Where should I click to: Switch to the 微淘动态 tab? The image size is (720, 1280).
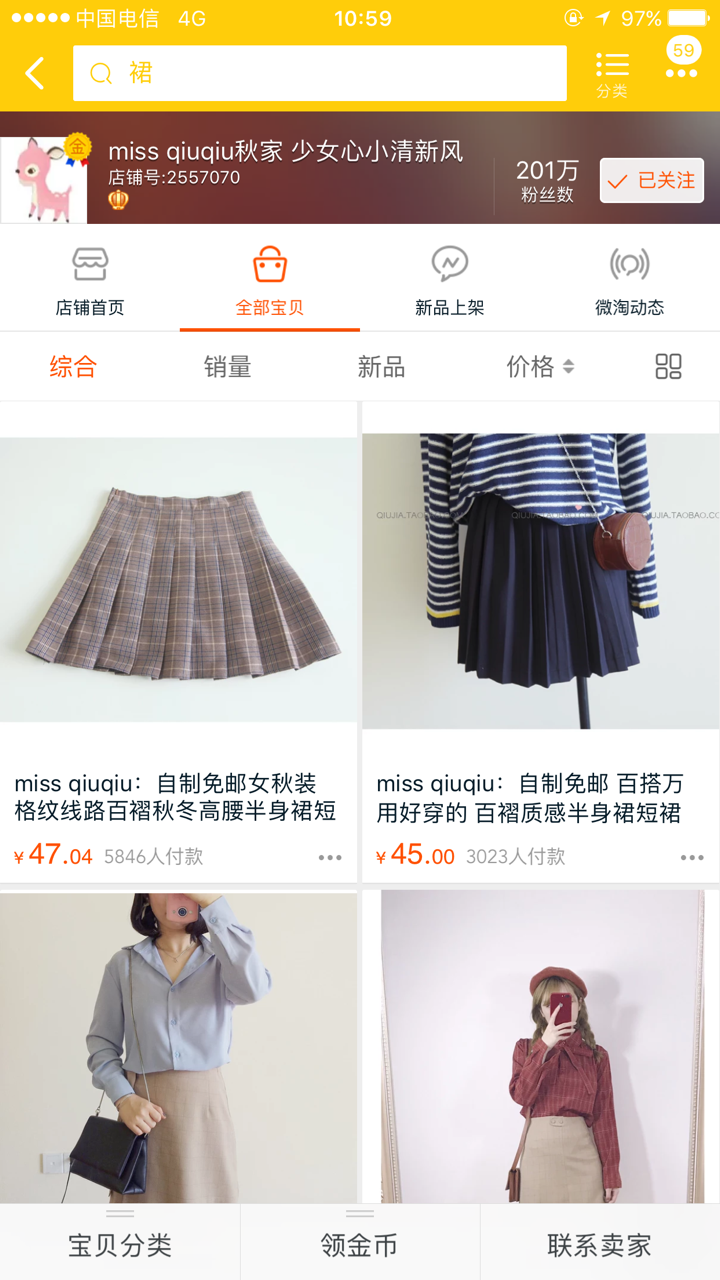[x=629, y=280]
